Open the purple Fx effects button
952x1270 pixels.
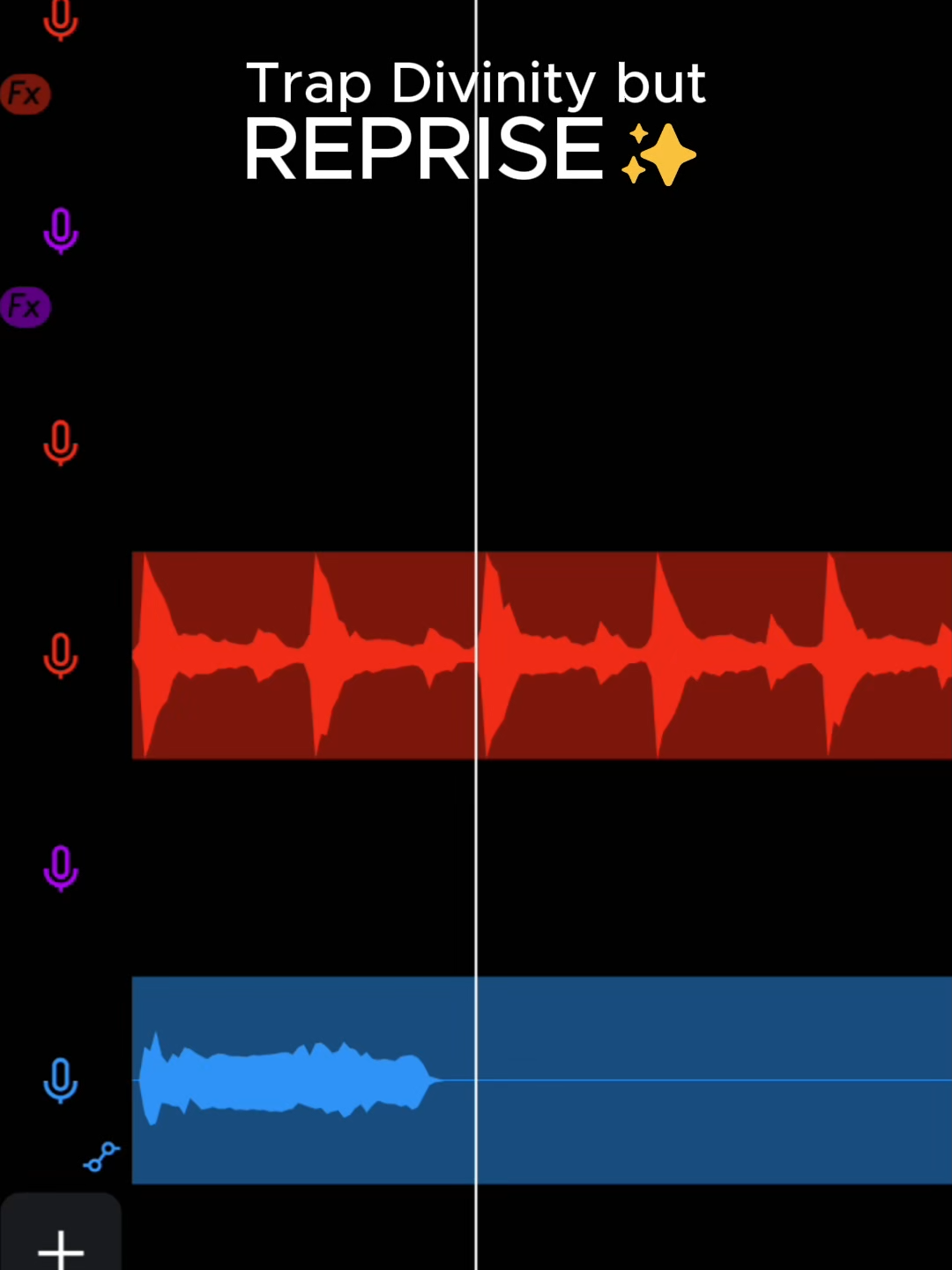tap(26, 307)
